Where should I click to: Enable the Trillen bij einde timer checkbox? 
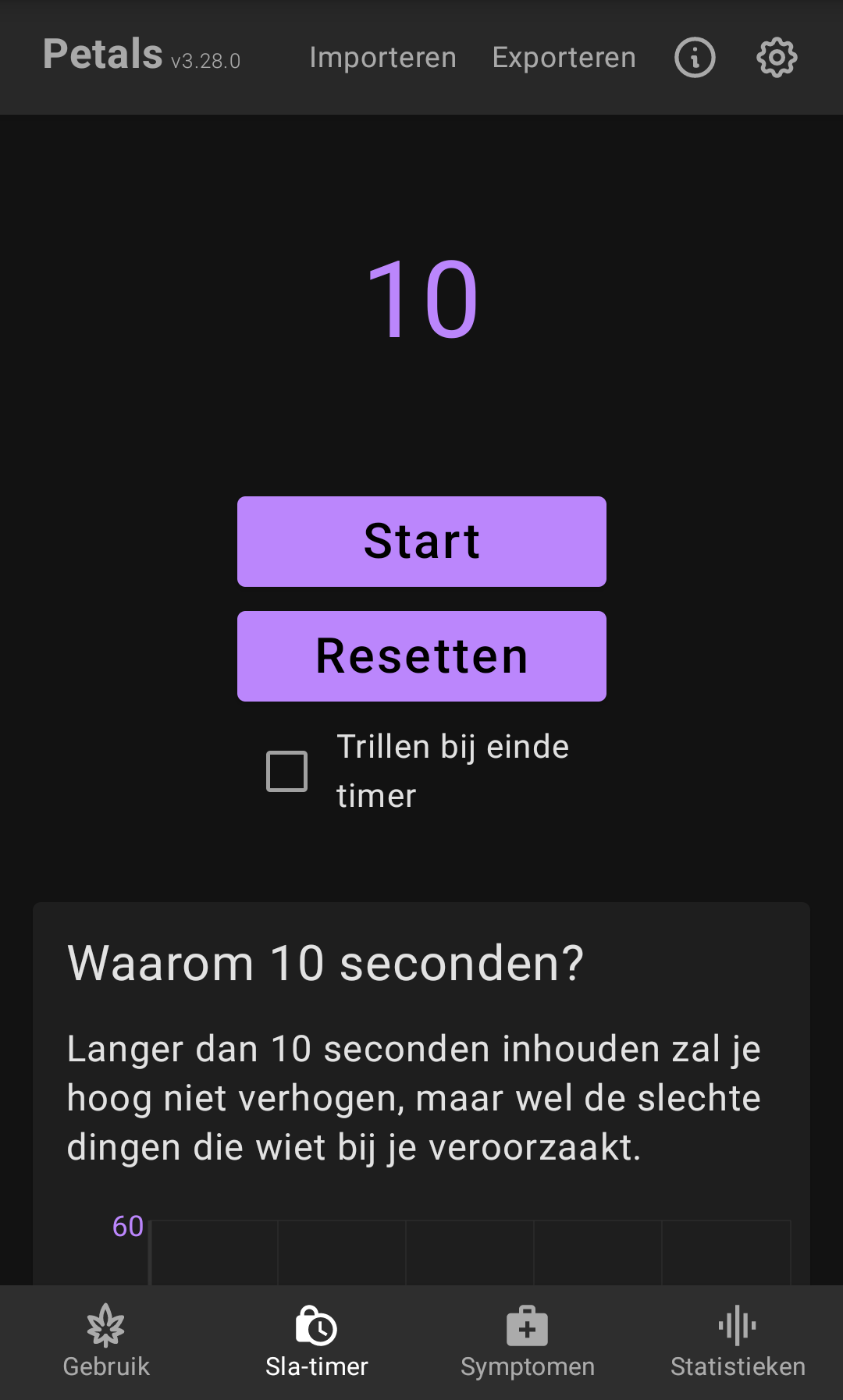(x=287, y=771)
